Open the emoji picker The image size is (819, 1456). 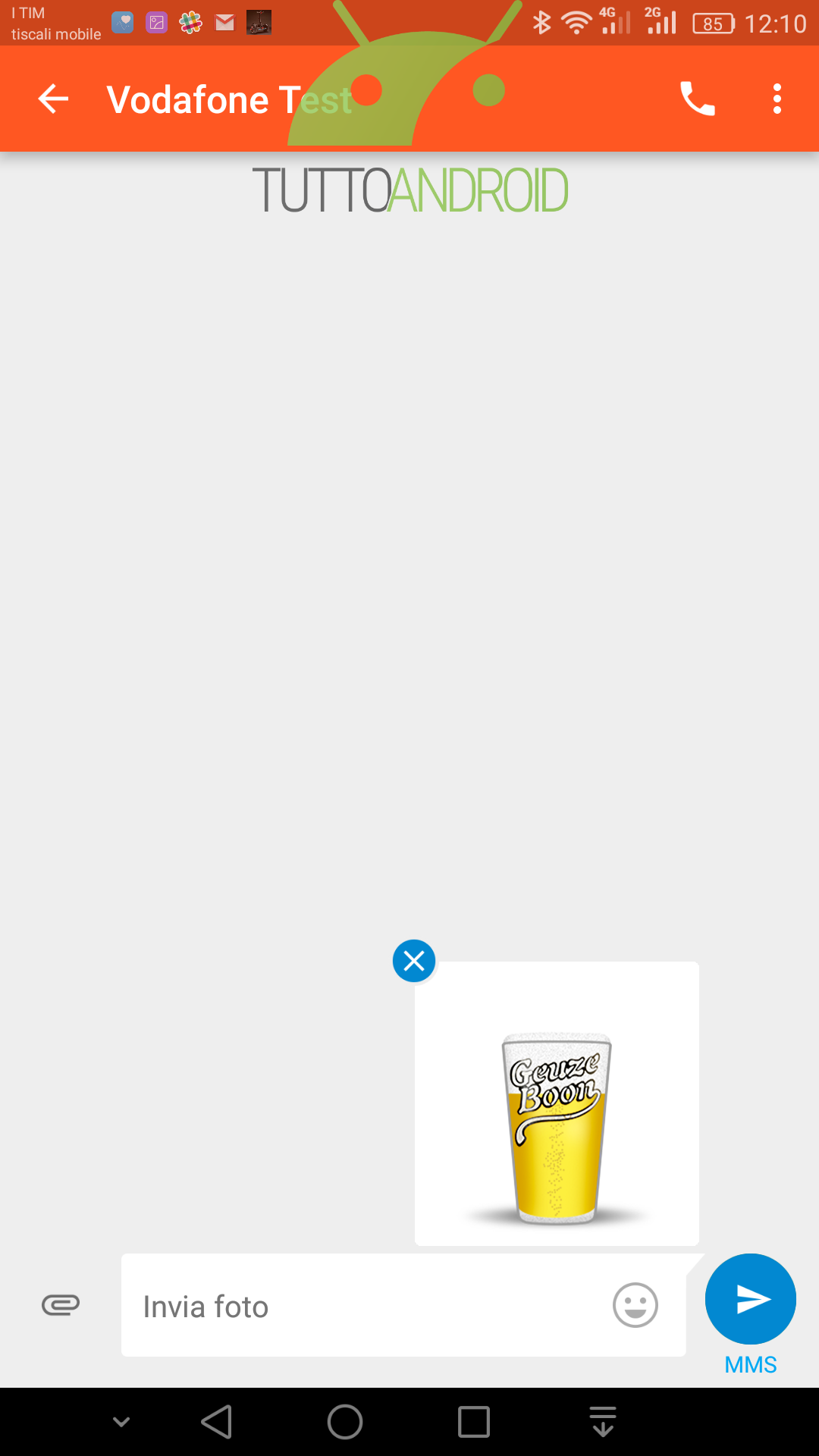click(x=635, y=1305)
